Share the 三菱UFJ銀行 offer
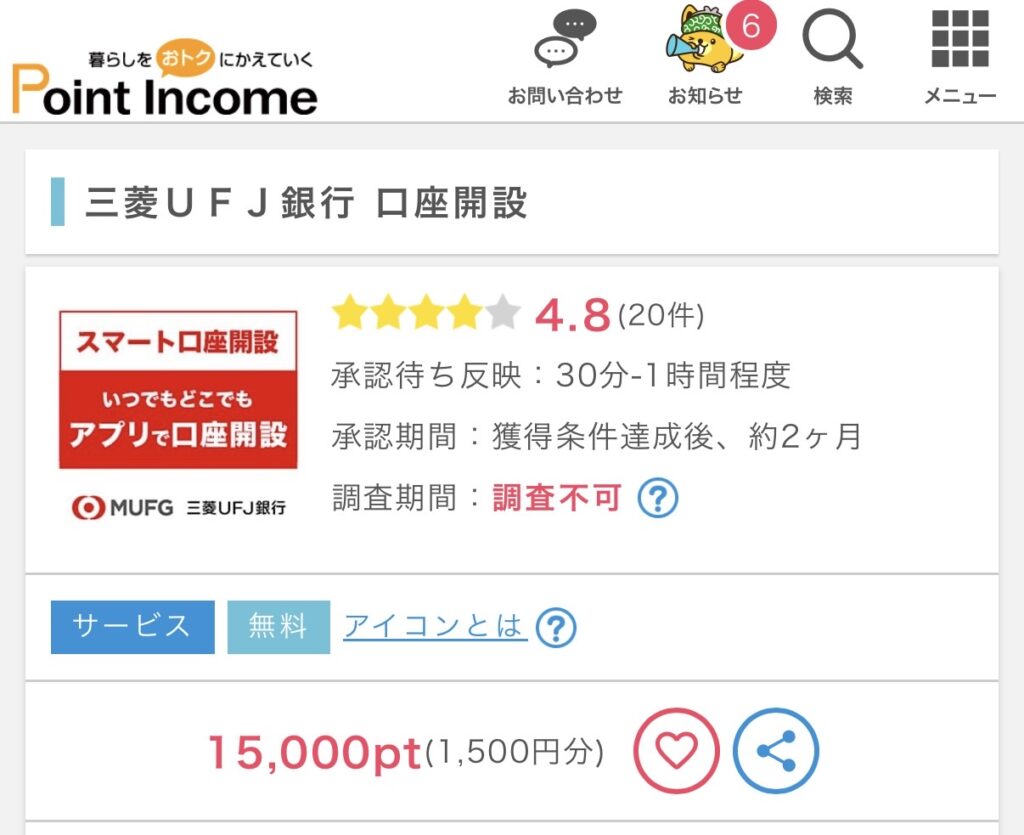The image size is (1024, 835). 776,751
